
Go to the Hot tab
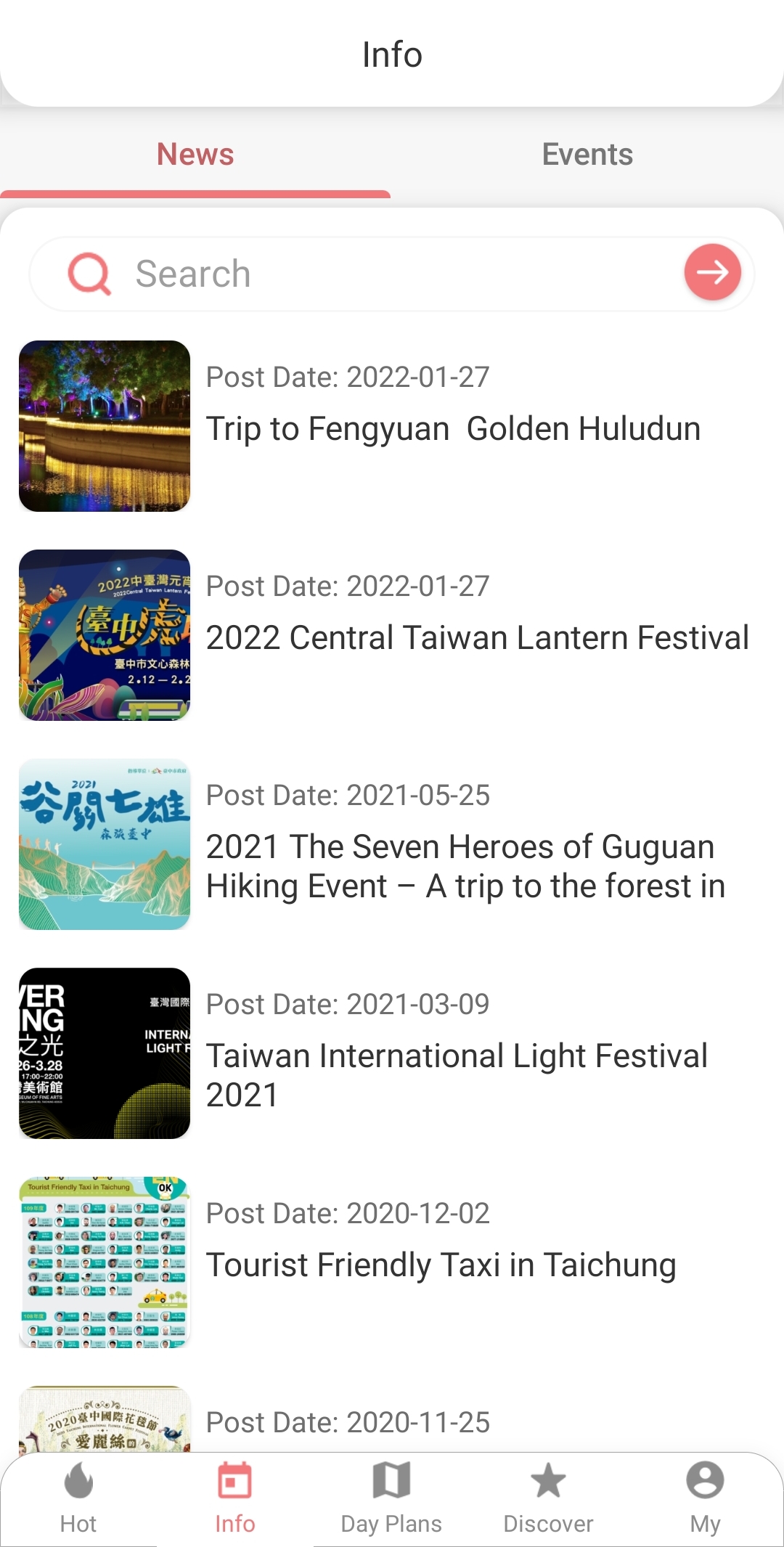[x=78, y=1498]
